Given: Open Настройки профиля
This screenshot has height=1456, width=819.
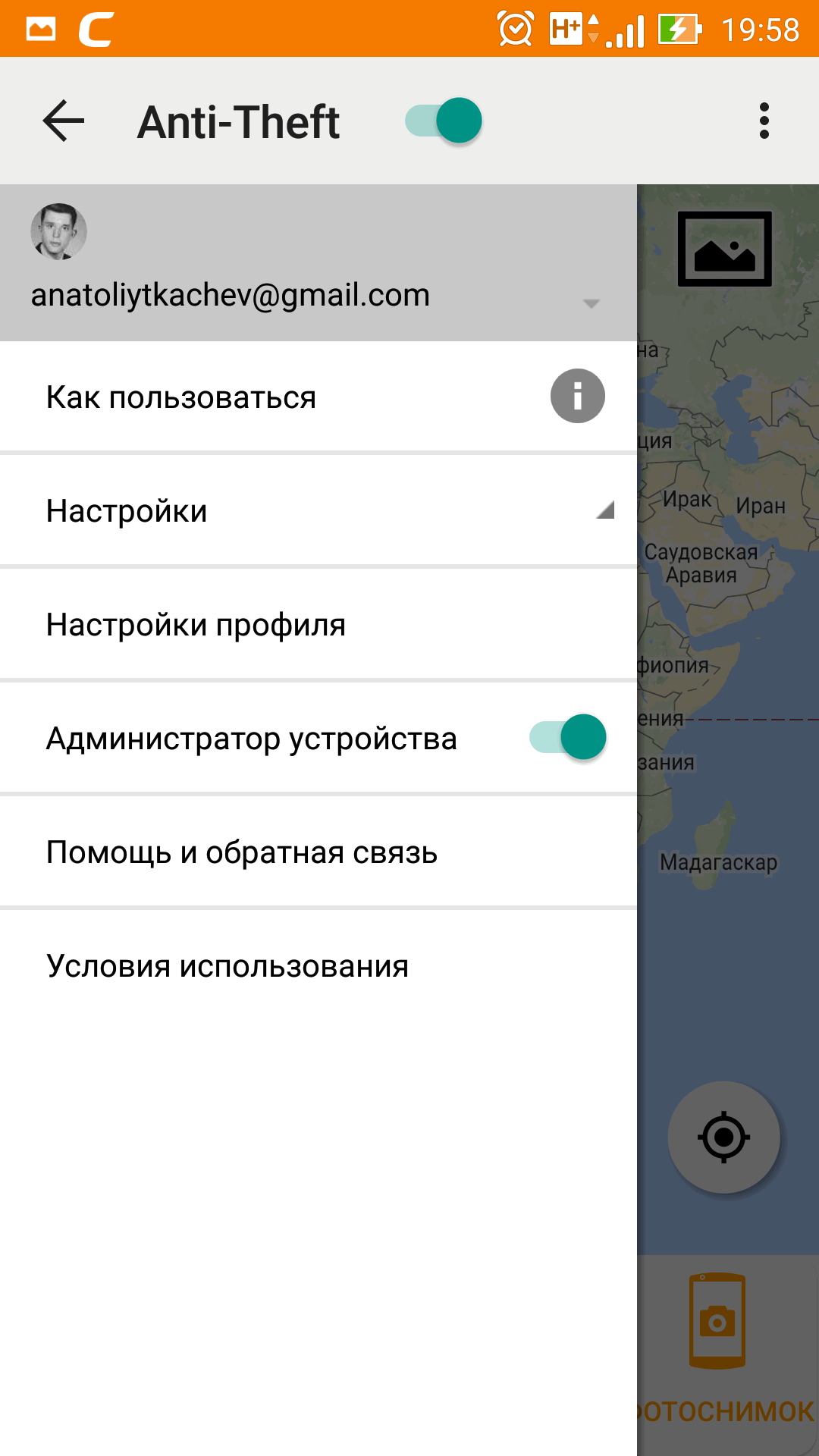Looking at the screenshot, I should 318,625.
